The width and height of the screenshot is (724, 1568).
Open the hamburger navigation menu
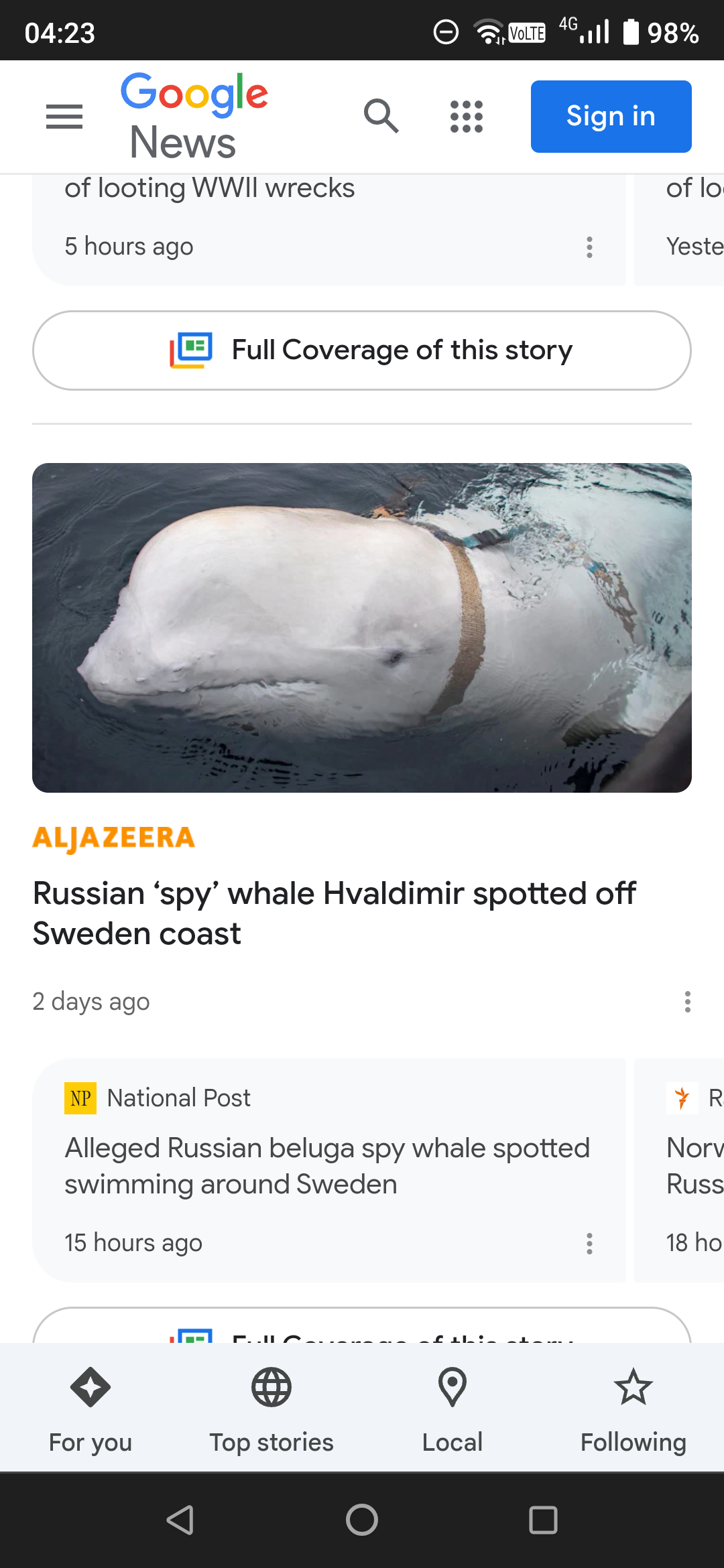(x=64, y=117)
